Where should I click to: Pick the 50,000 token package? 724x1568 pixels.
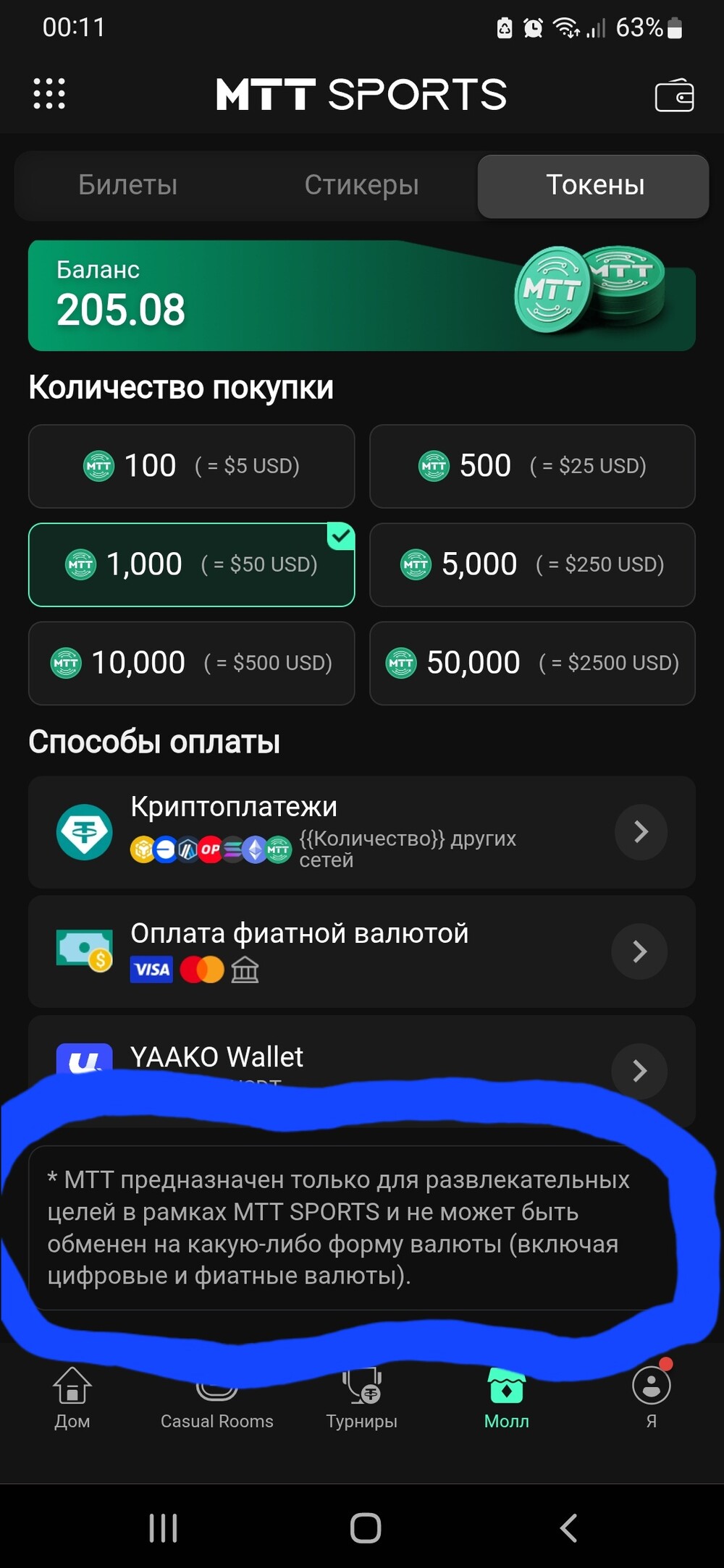pos(532,663)
